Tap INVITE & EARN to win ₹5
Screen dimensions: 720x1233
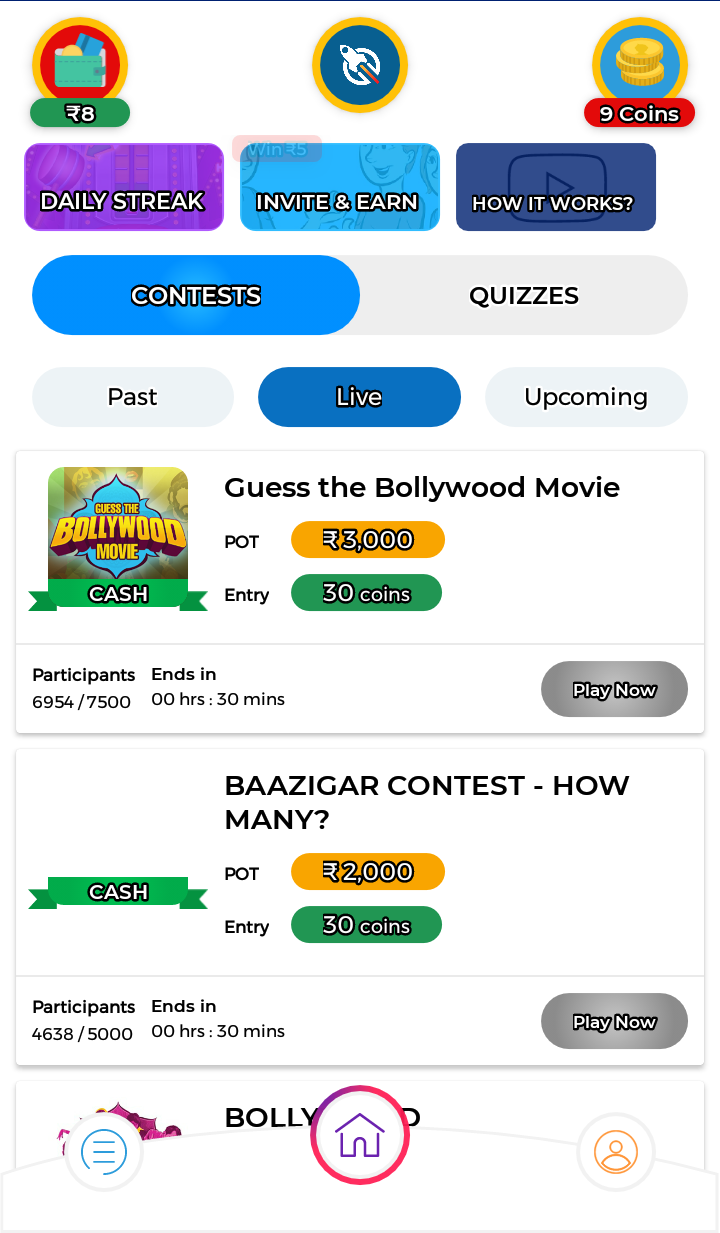[x=339, y=187]
